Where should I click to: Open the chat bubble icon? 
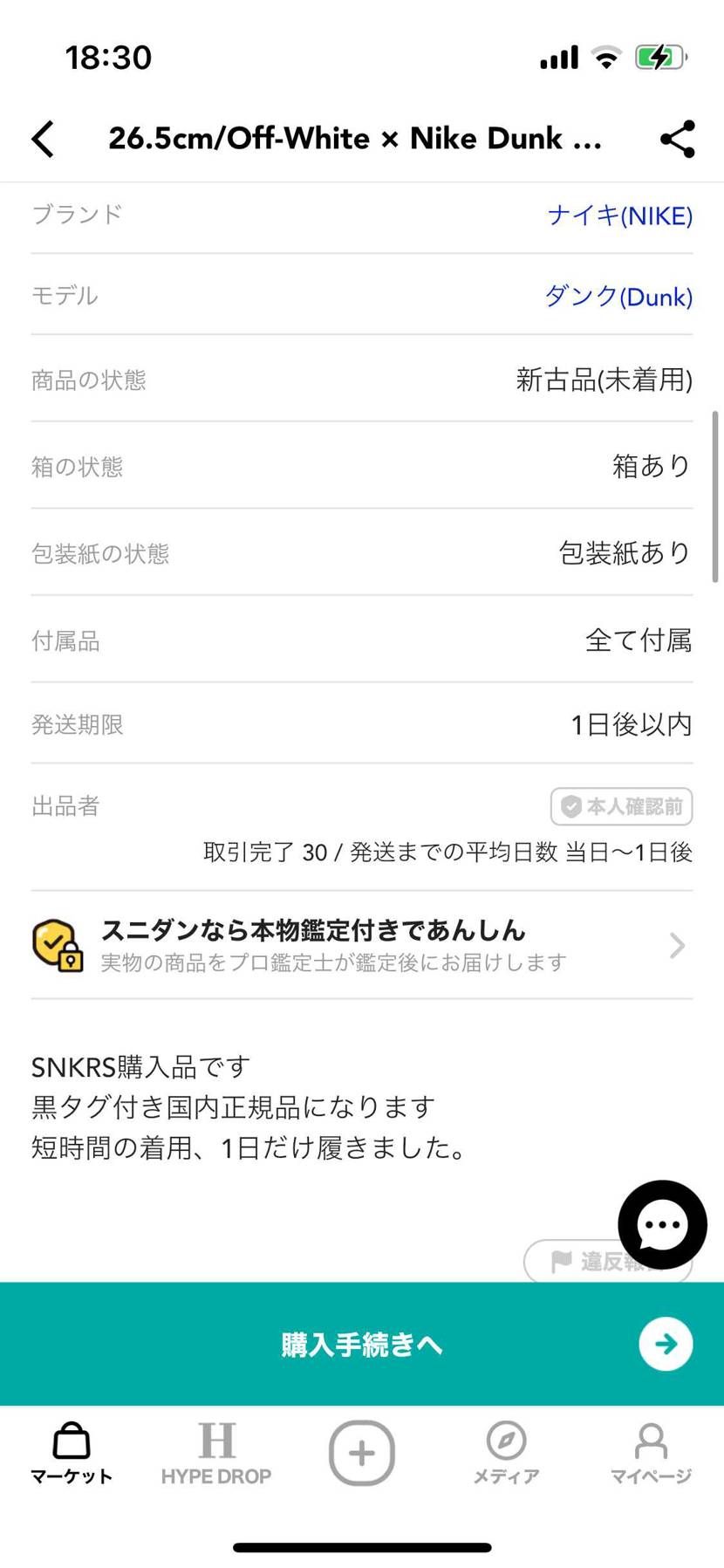[x=661, y=1223]
